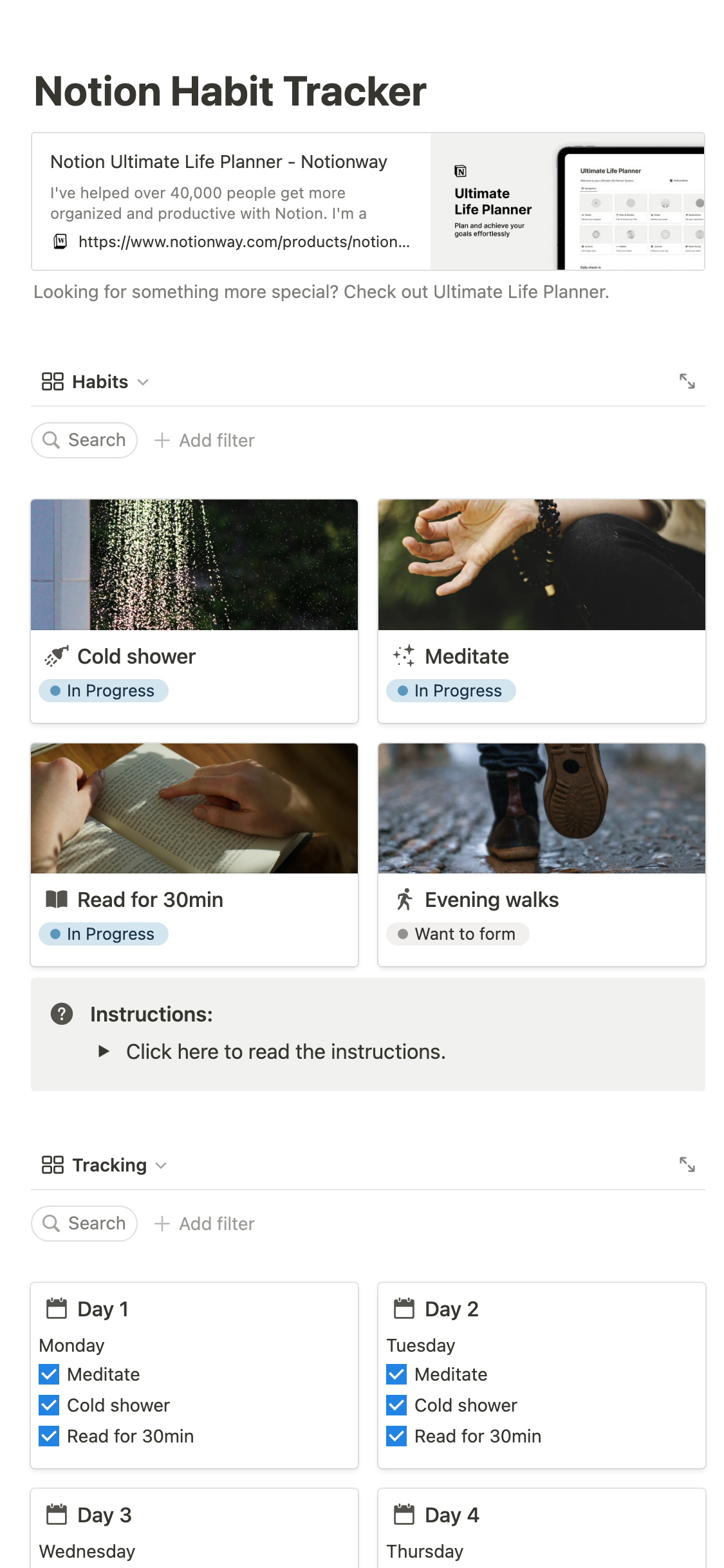This screenshot has width=724, height=1568.
Task: Uncheck Meditate on Day 2
Action: pos(396,1374)
